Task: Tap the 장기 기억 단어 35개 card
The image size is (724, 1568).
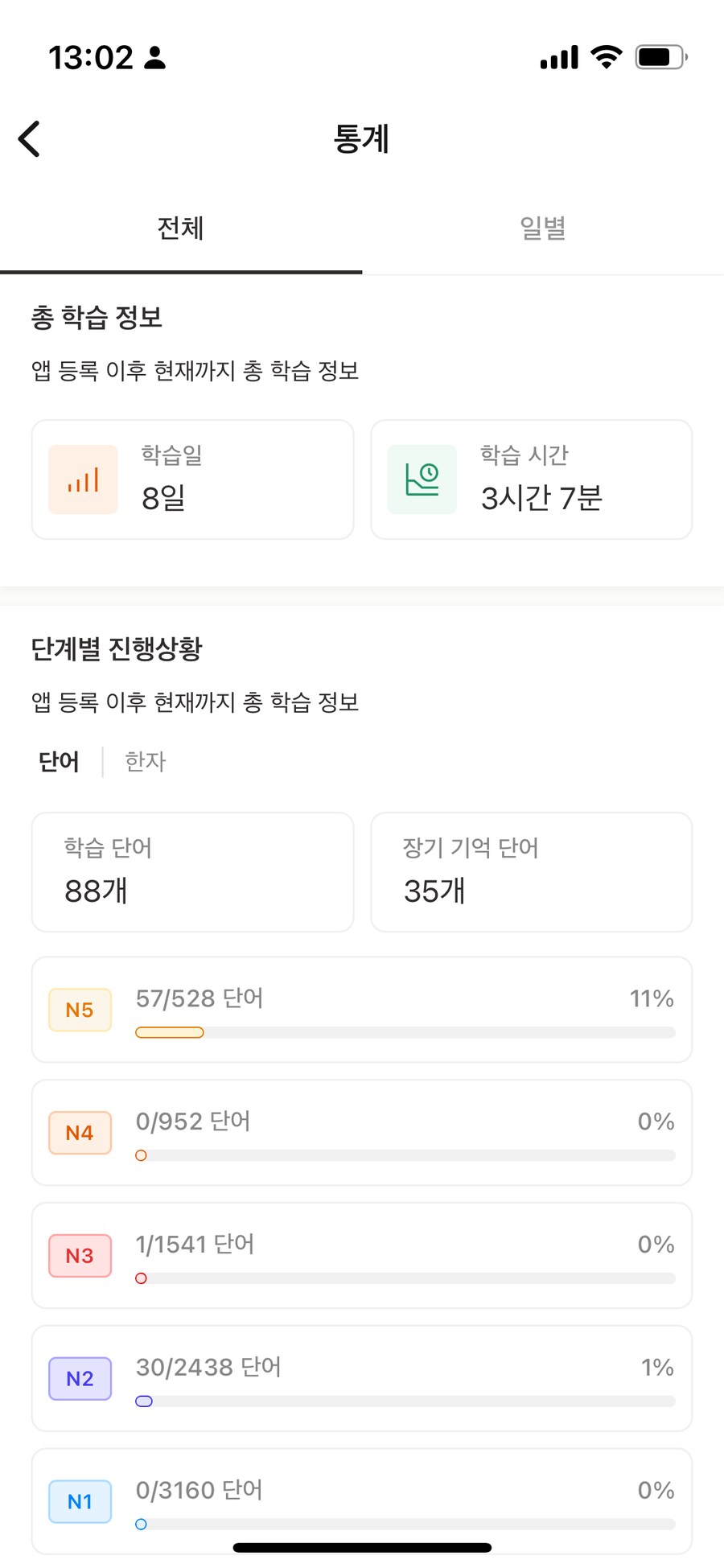Action: [x=531, y=871]
